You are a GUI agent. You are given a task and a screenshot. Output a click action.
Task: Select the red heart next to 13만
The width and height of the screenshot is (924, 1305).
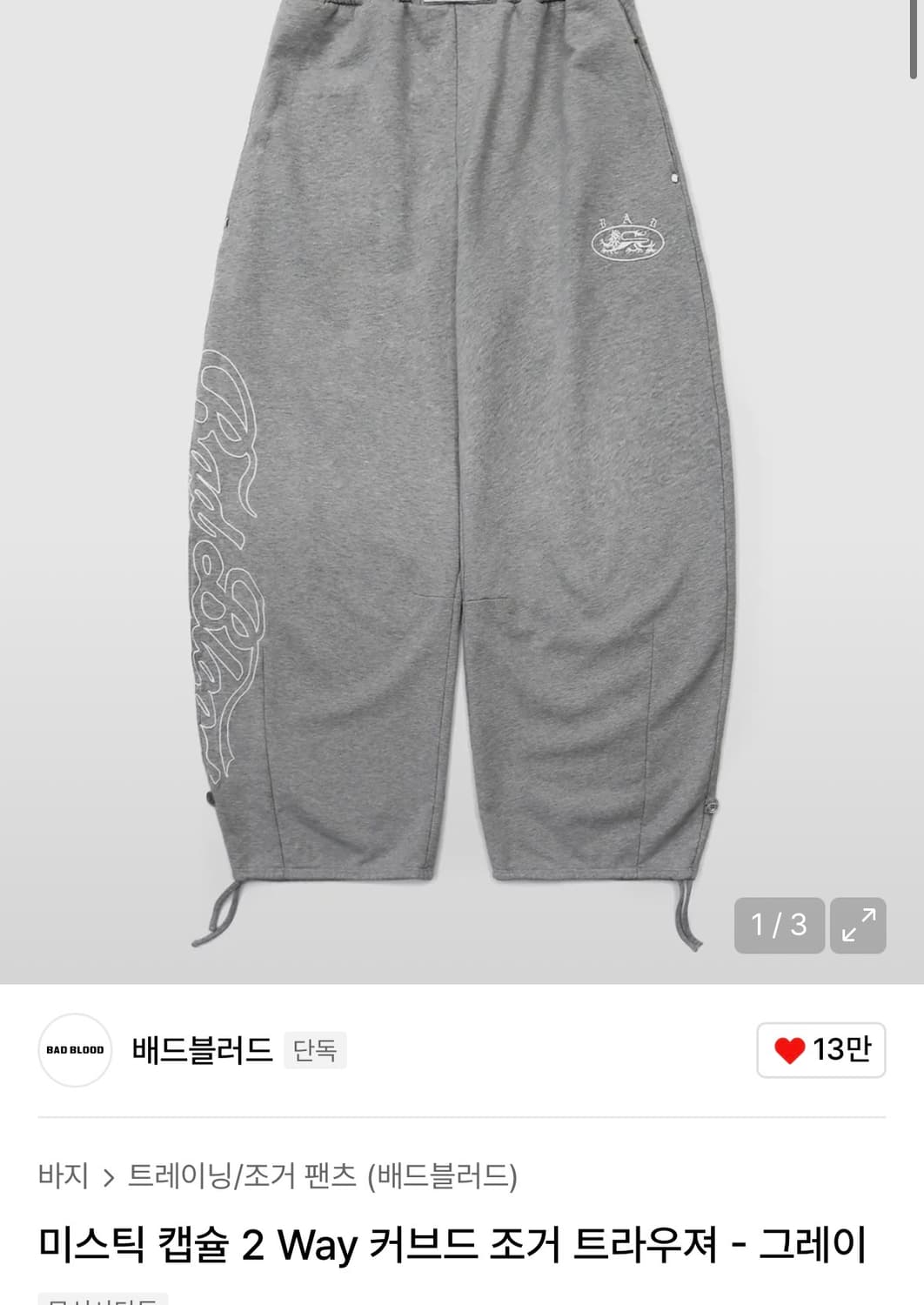(788, 1051)
